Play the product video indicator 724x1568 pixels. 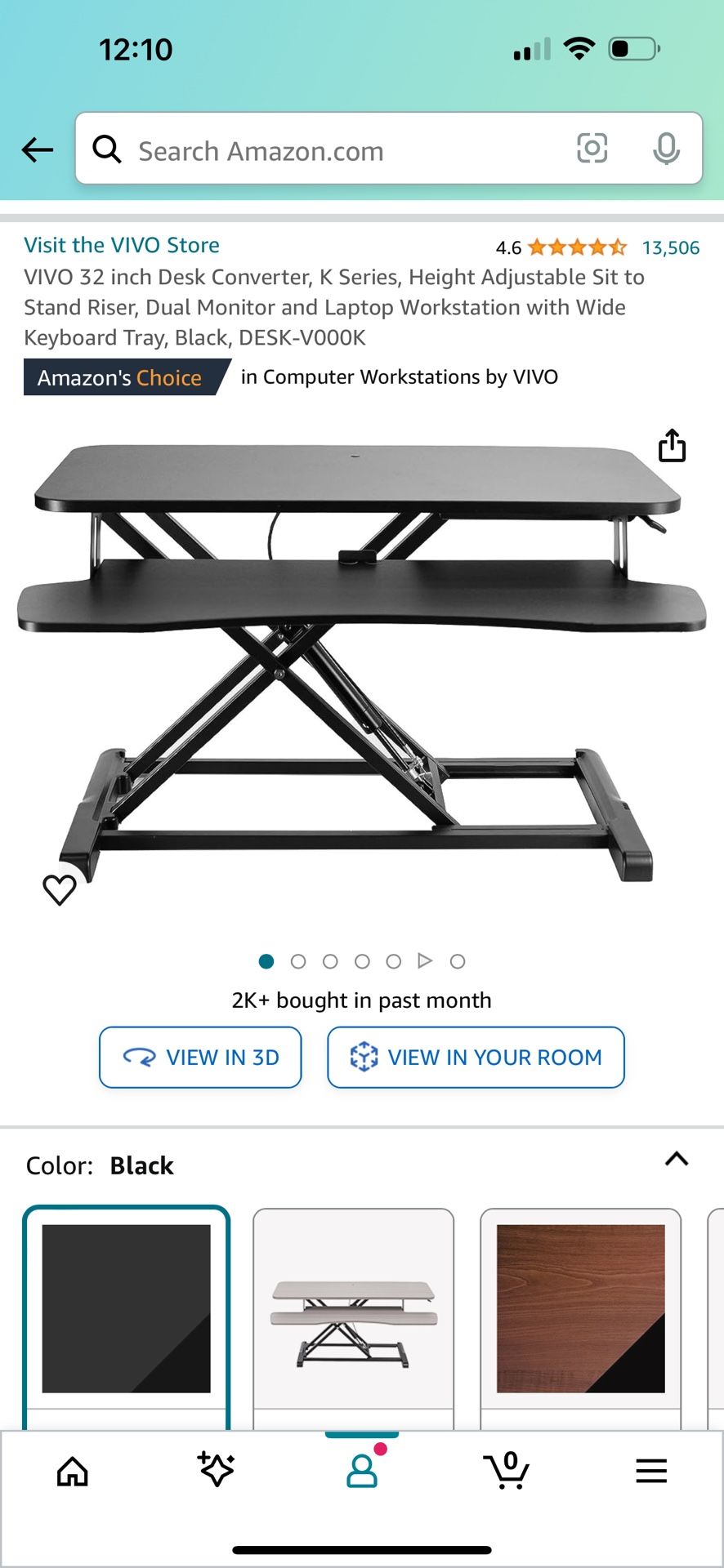coord(425,960)
